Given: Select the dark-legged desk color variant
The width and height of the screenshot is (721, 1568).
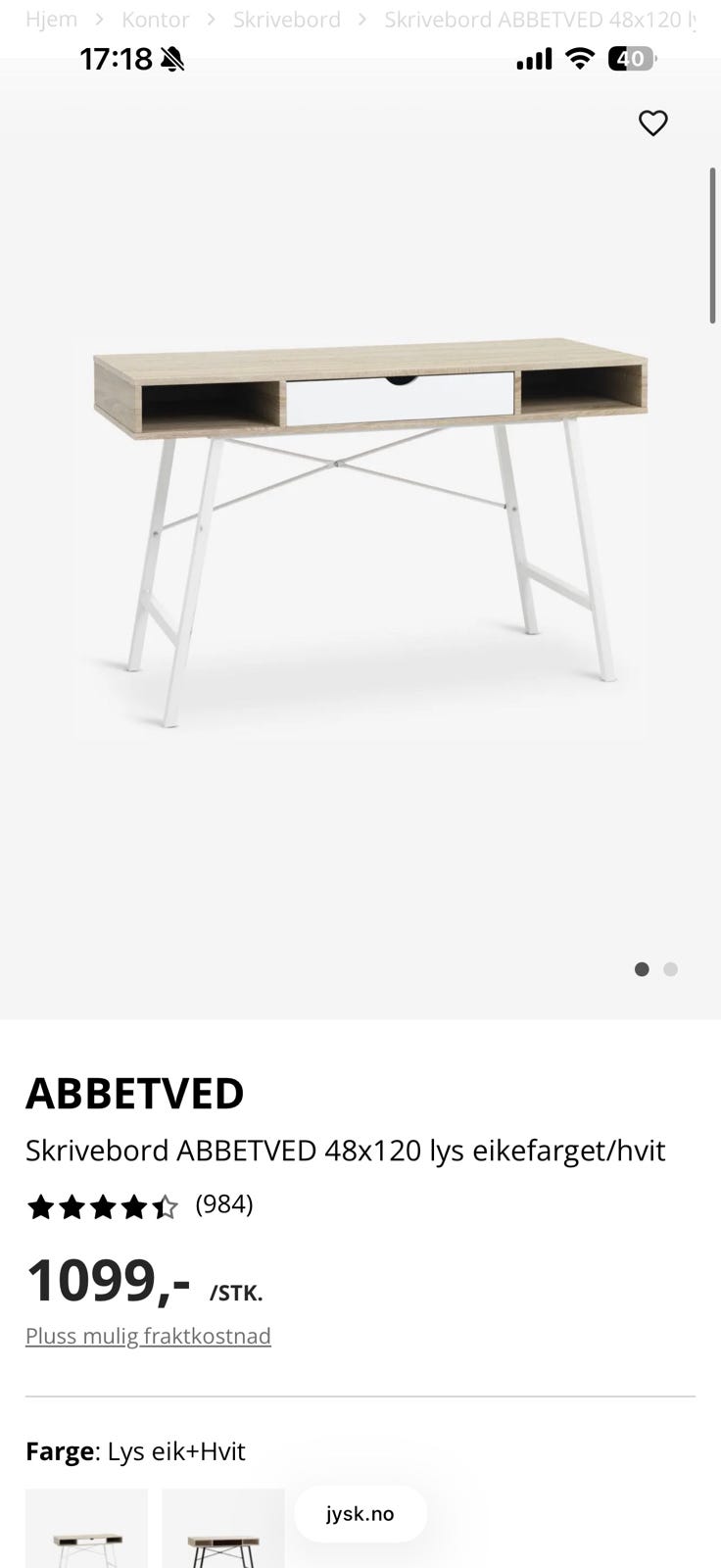Looking at the screenshot, I should pyautogui.click(x=223, y=1529).
